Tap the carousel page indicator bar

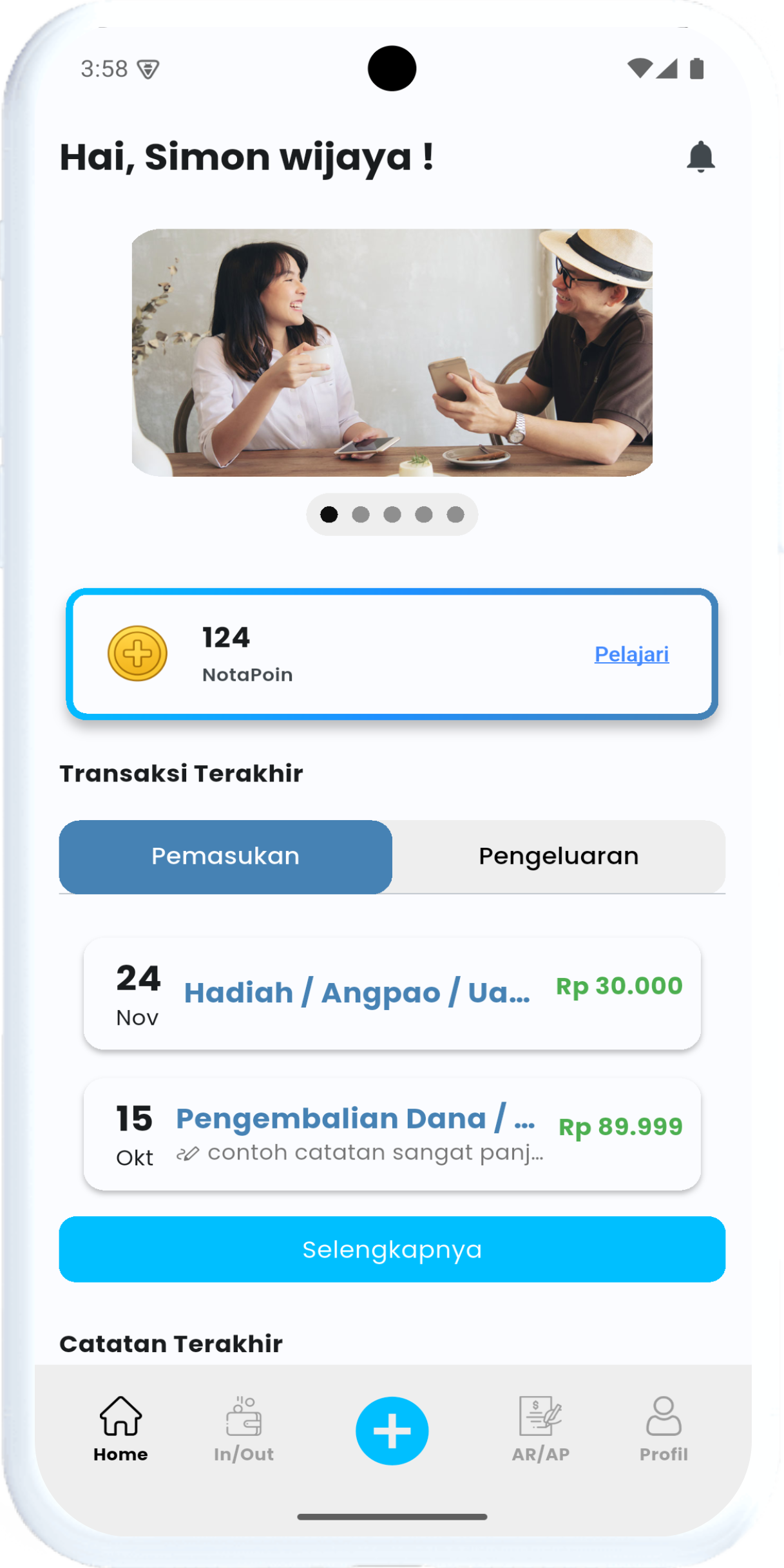392,513
